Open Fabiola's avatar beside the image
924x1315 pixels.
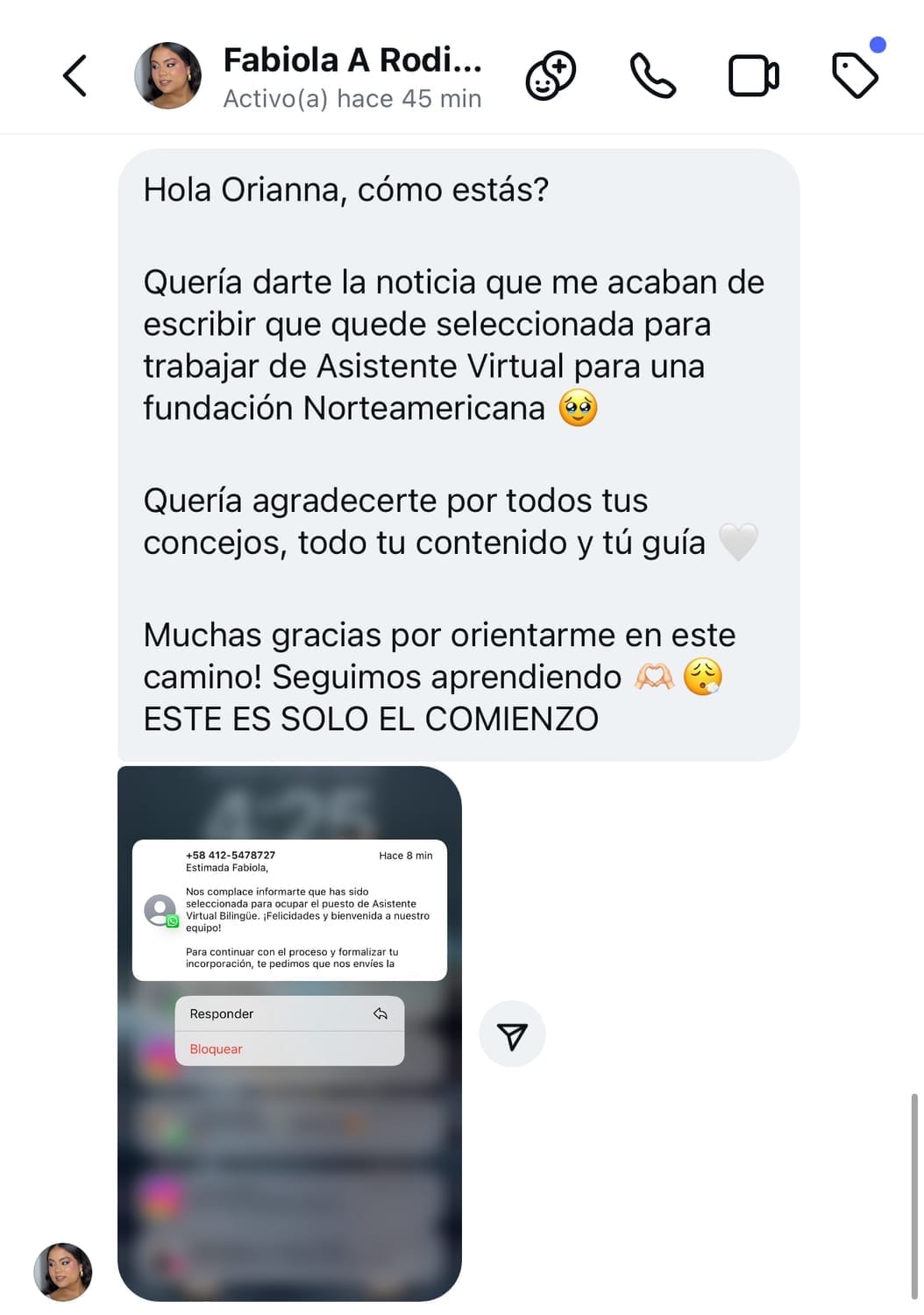coord(63,1271)
